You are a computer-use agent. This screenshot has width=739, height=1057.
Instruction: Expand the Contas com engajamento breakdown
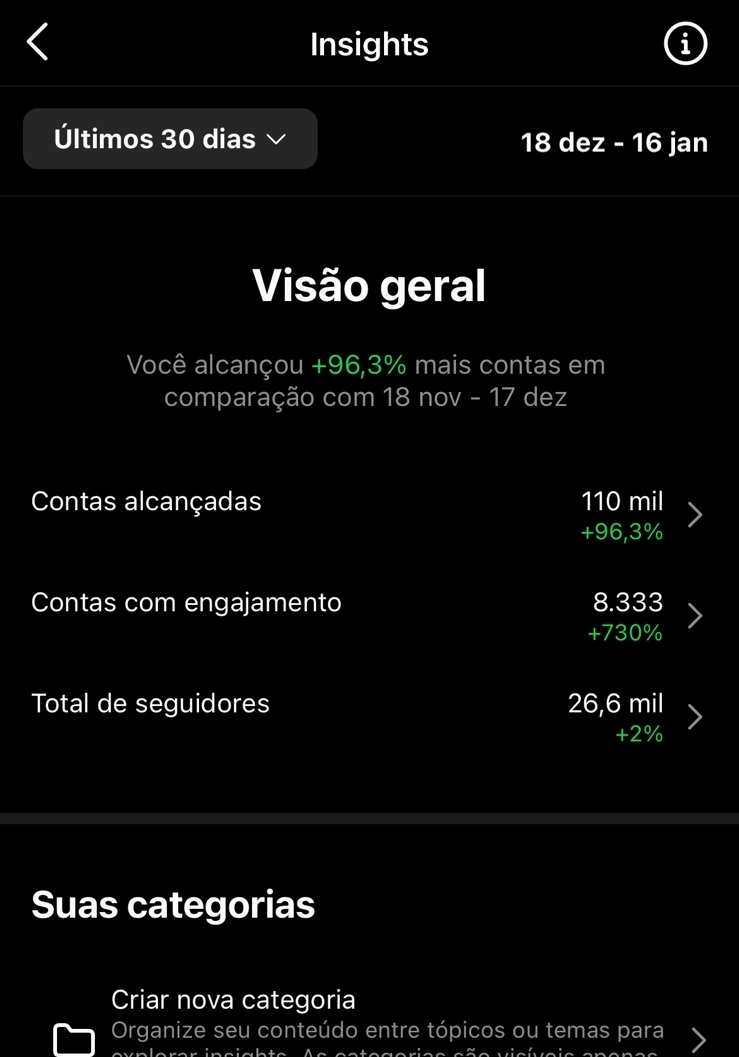186,602
